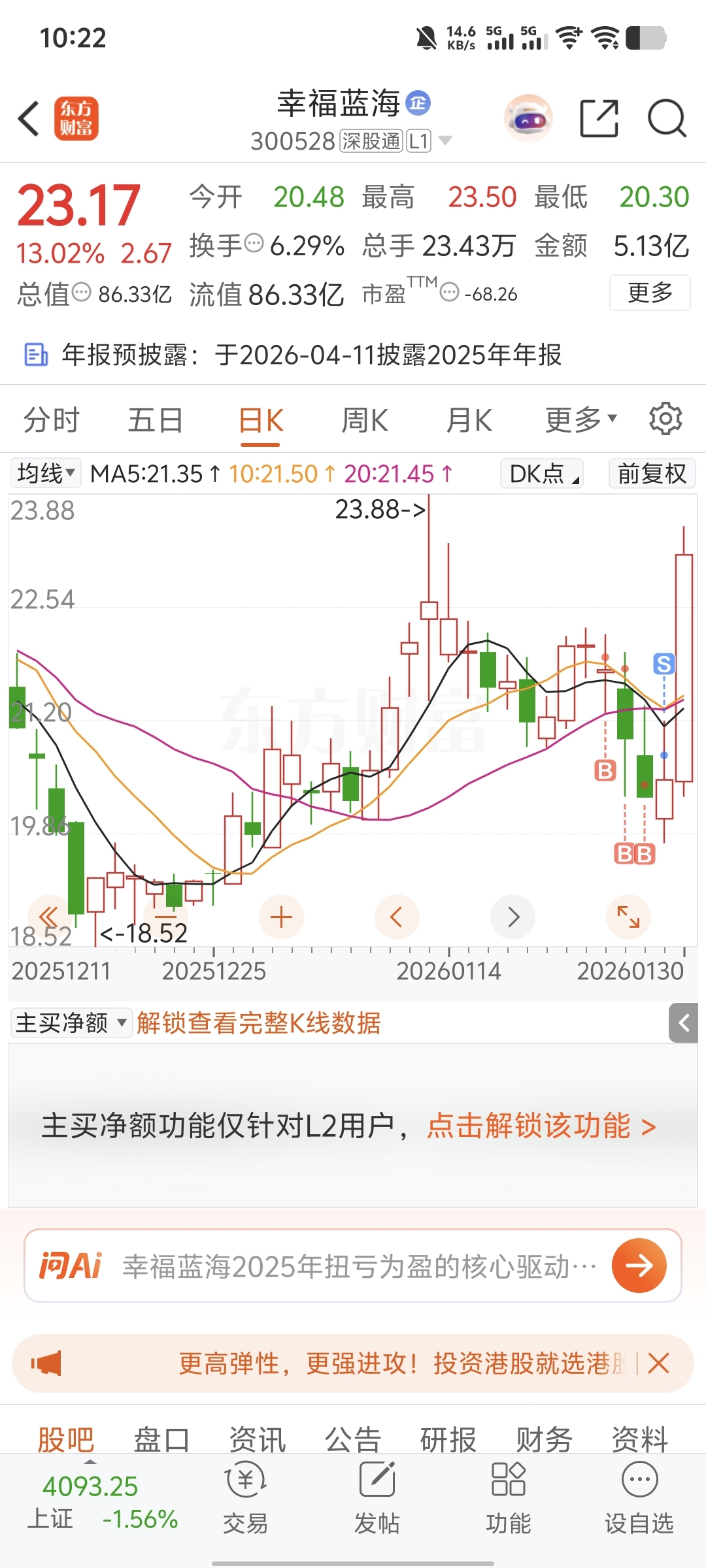Tap 更多 to show more quote details
This screenshot has width=706, height=1568.
pyautogui.click(x=650, y=293)
